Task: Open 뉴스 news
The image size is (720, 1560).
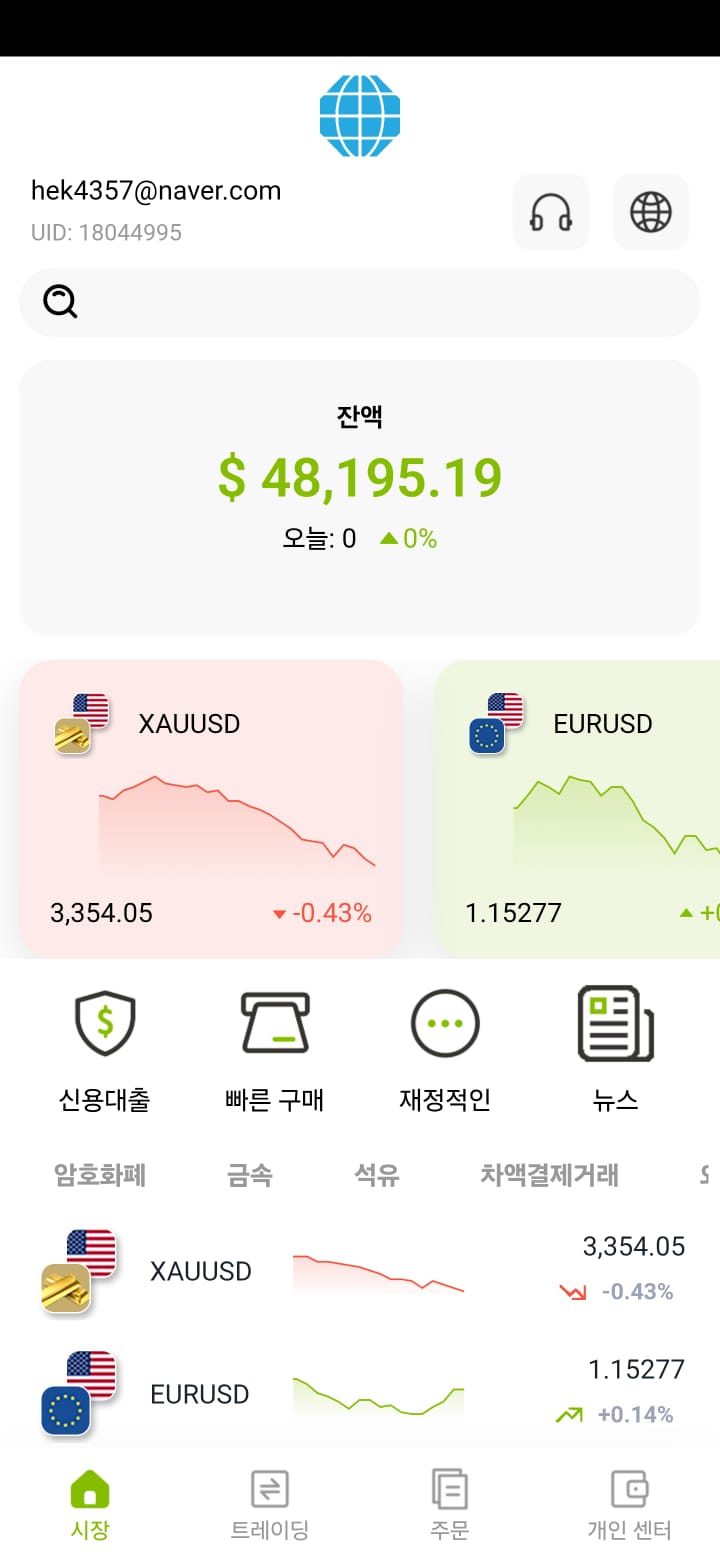Action: (x=615, y=1051)
